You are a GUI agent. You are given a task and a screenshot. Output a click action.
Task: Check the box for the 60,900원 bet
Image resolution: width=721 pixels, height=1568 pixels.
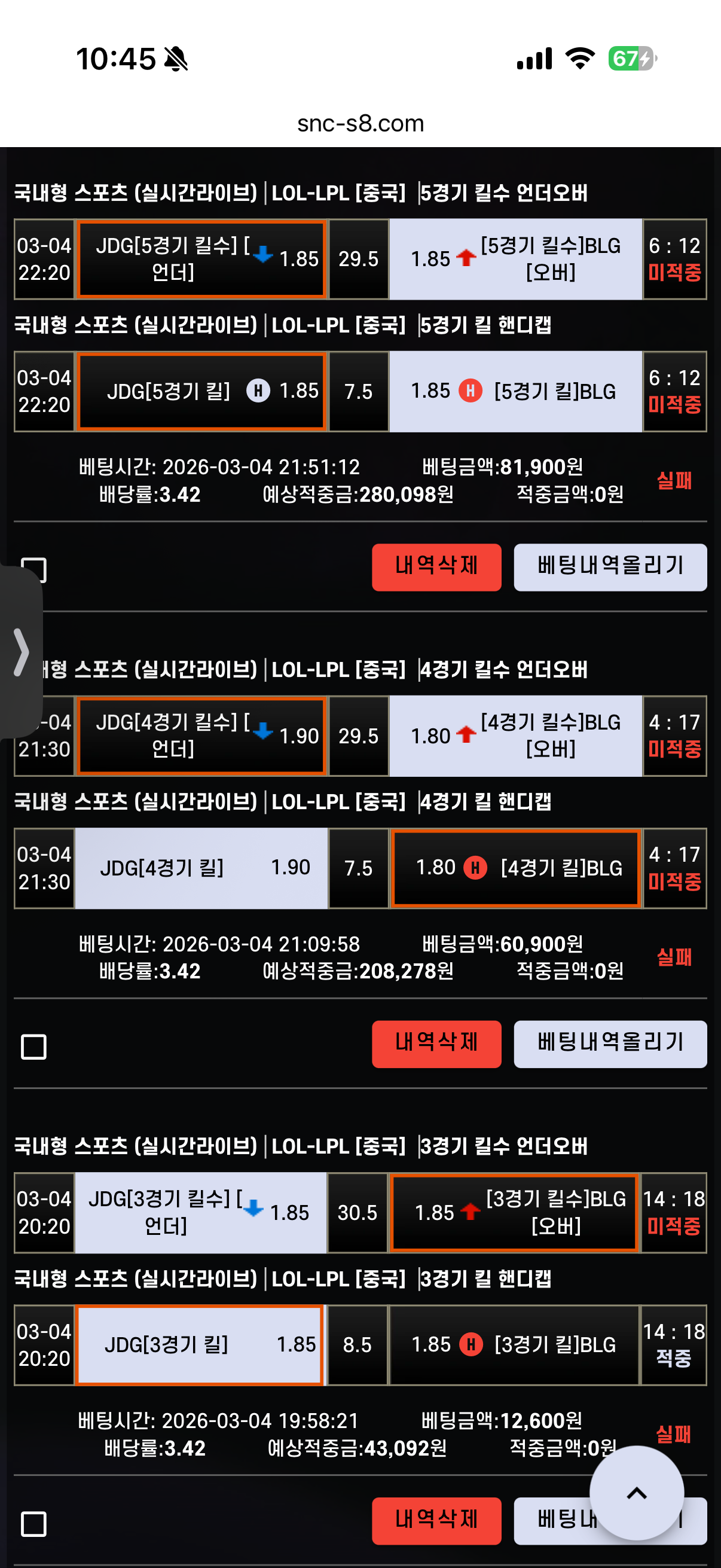(33, 1047)
